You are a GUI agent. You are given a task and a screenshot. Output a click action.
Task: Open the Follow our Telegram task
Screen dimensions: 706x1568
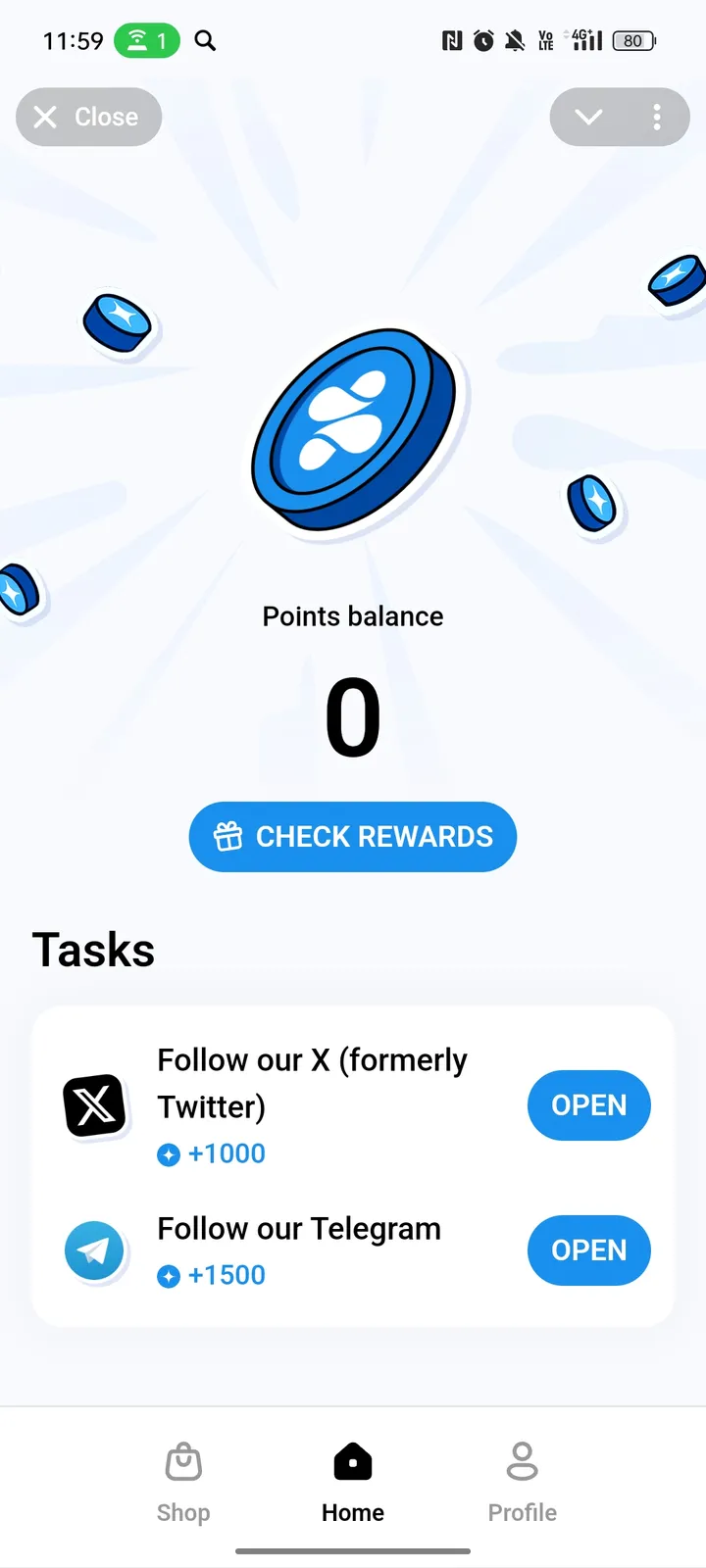click(588, 1250)
